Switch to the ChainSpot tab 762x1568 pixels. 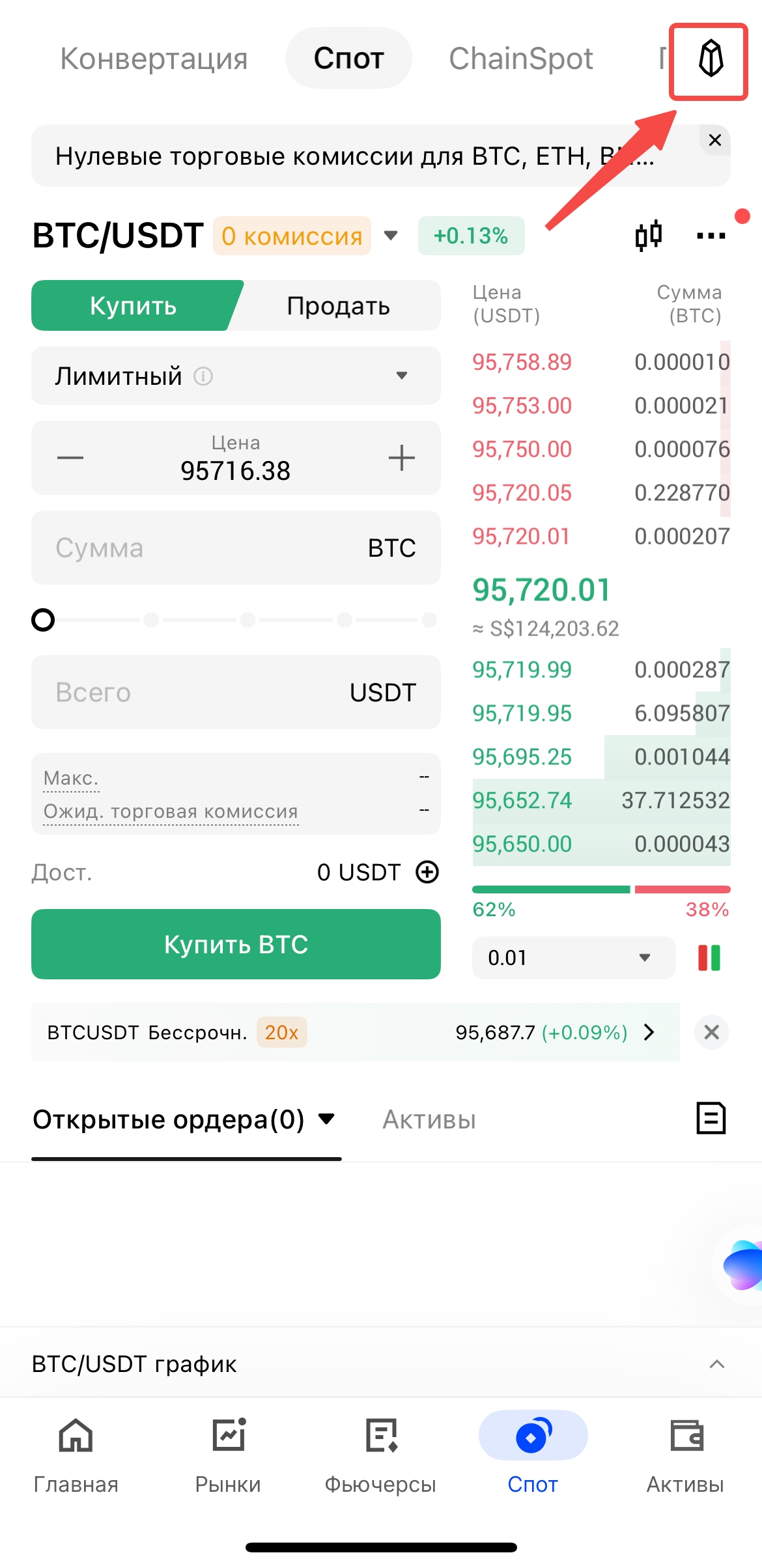pyautogui.click(x=520, y=59)
